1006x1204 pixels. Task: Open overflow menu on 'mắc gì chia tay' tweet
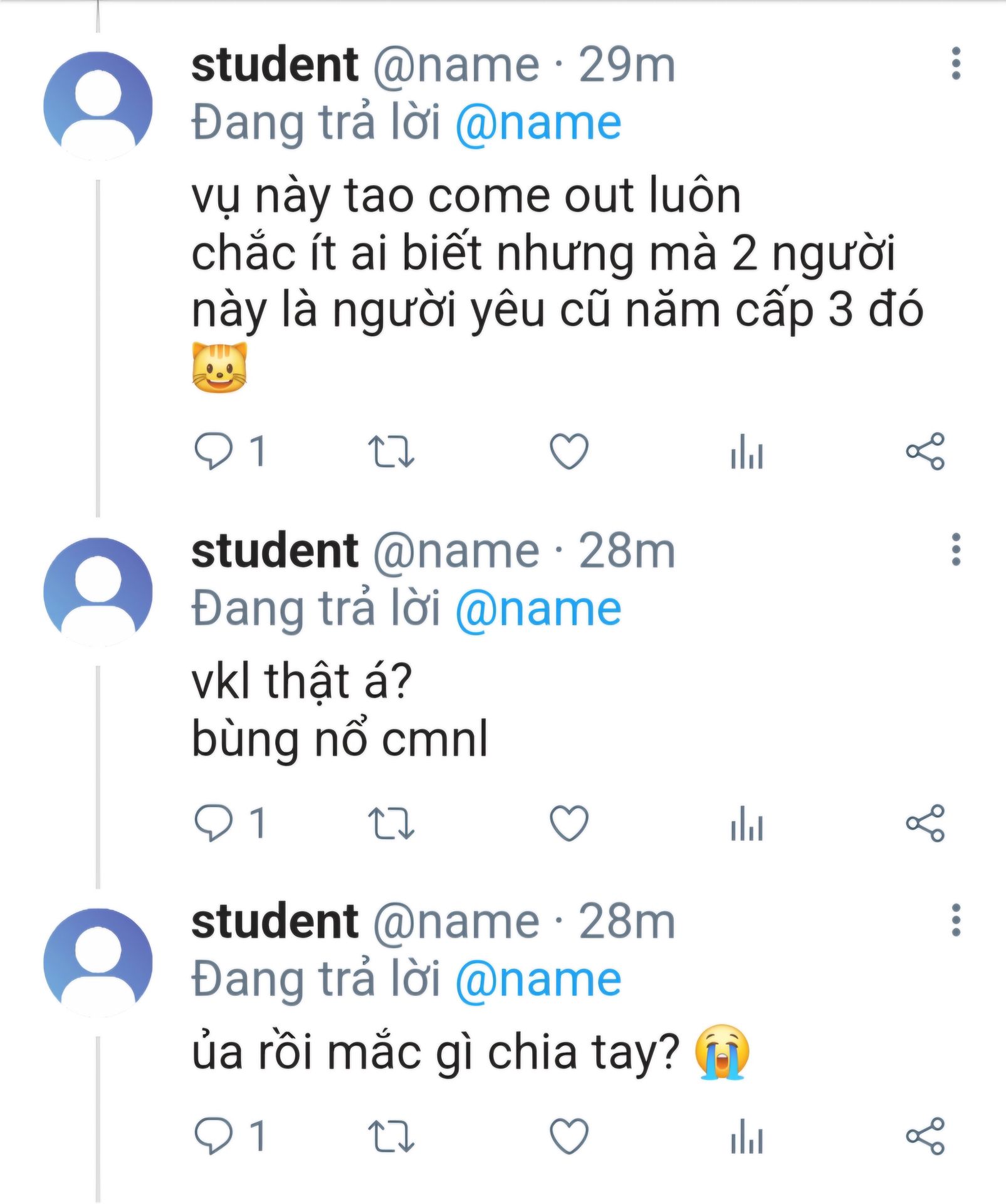click(955, 921)
